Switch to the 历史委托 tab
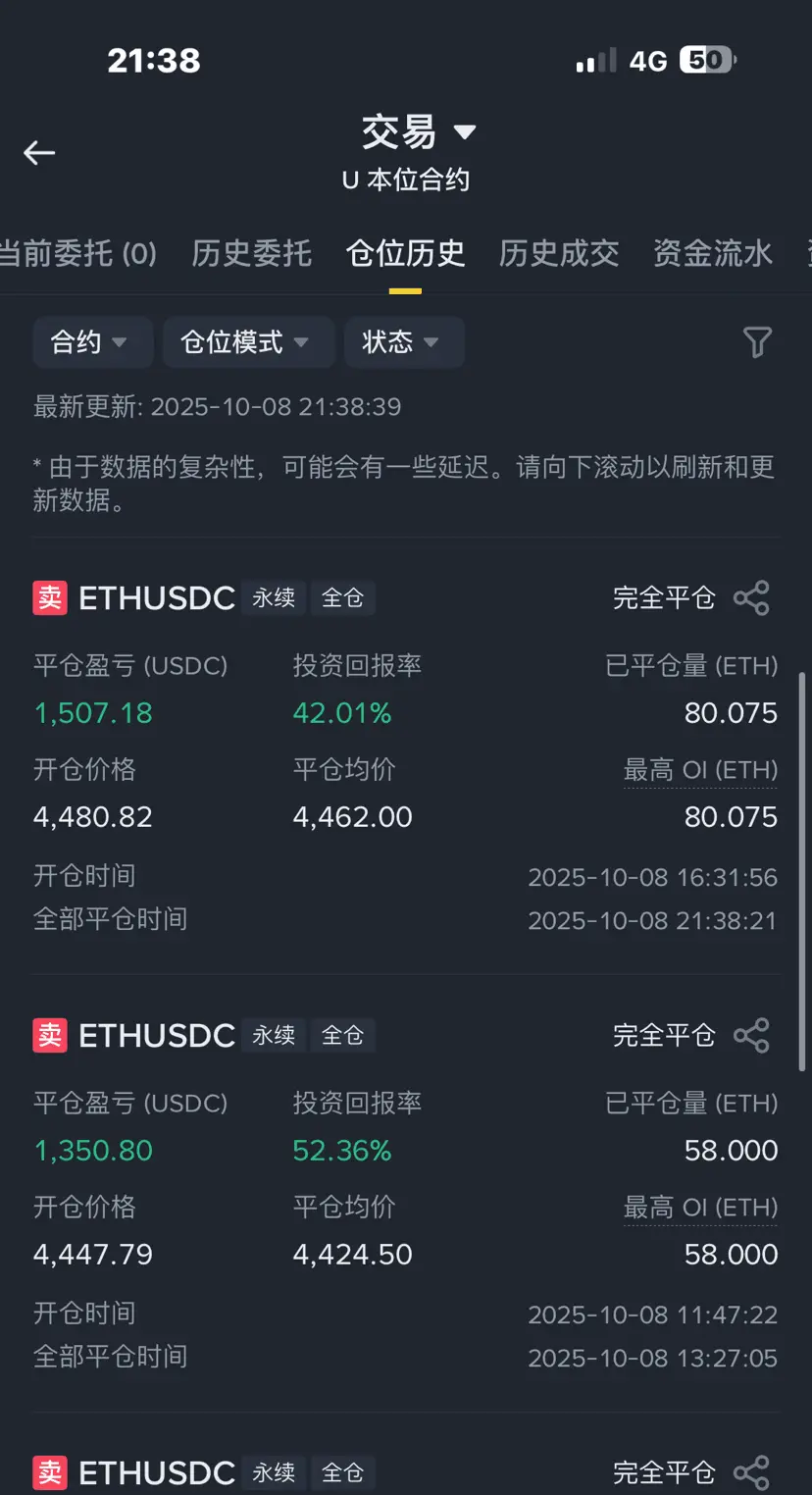This screenshot has width=812, height=1495. coord(251,254)
